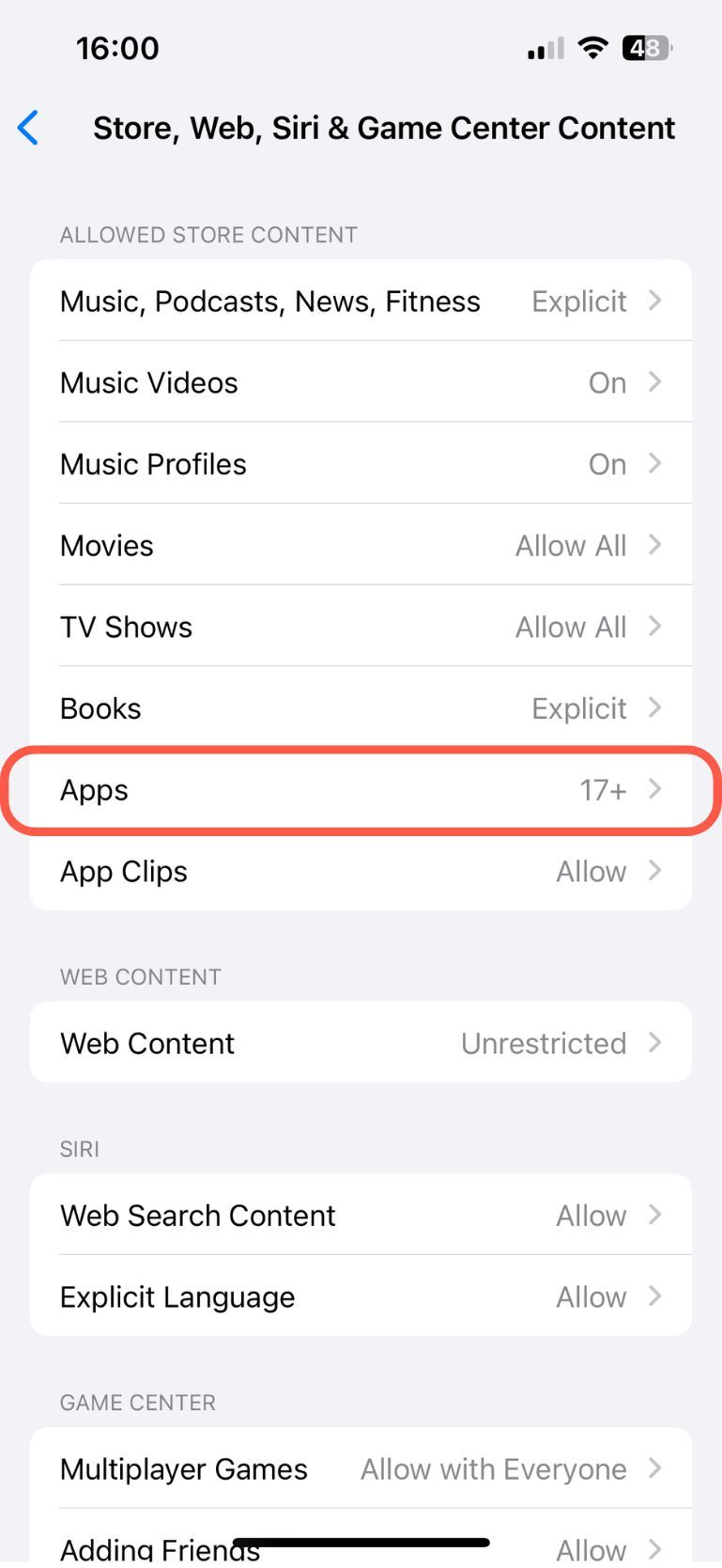
Task: Open Siri Web Search Content setting
Action: 361,1216
